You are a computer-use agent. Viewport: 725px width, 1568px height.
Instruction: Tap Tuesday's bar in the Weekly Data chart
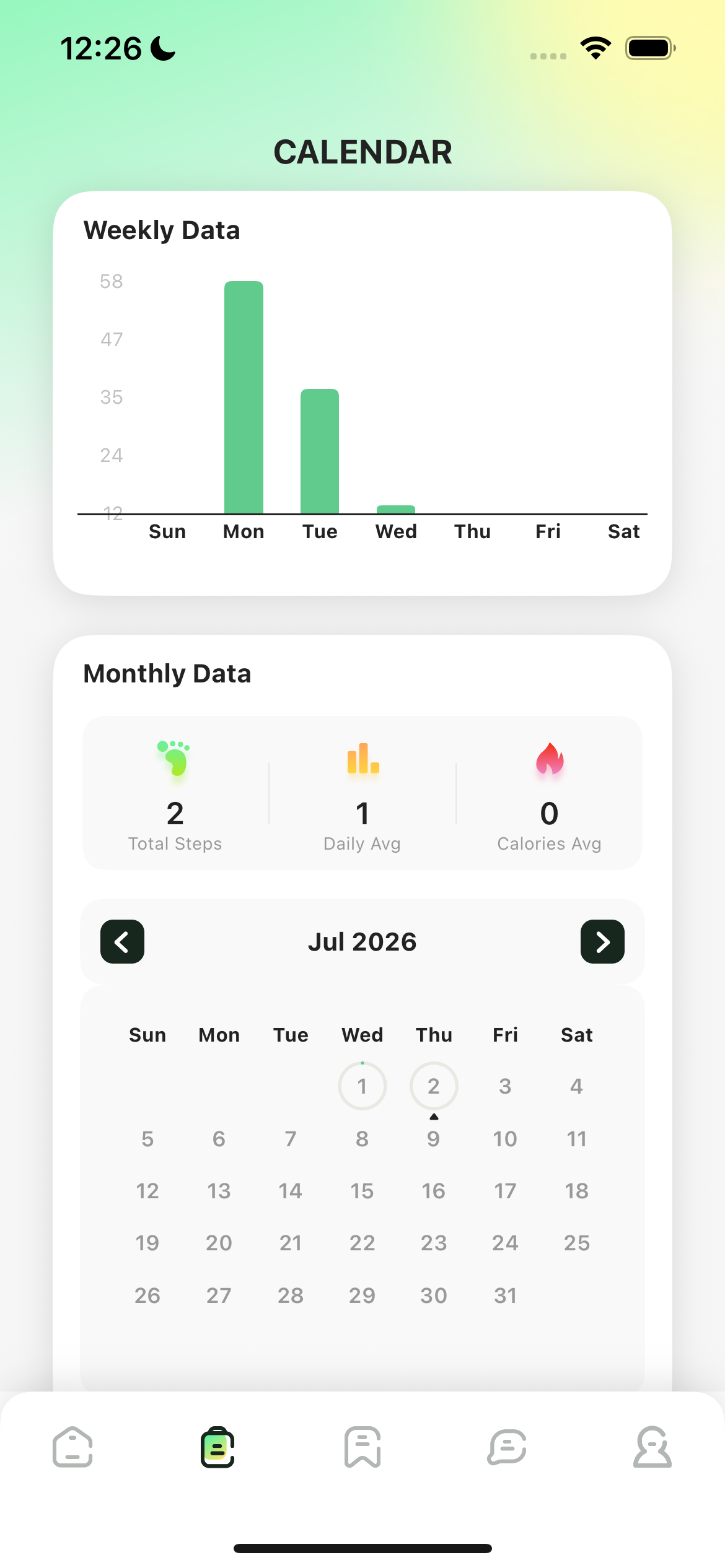(320, 451)
